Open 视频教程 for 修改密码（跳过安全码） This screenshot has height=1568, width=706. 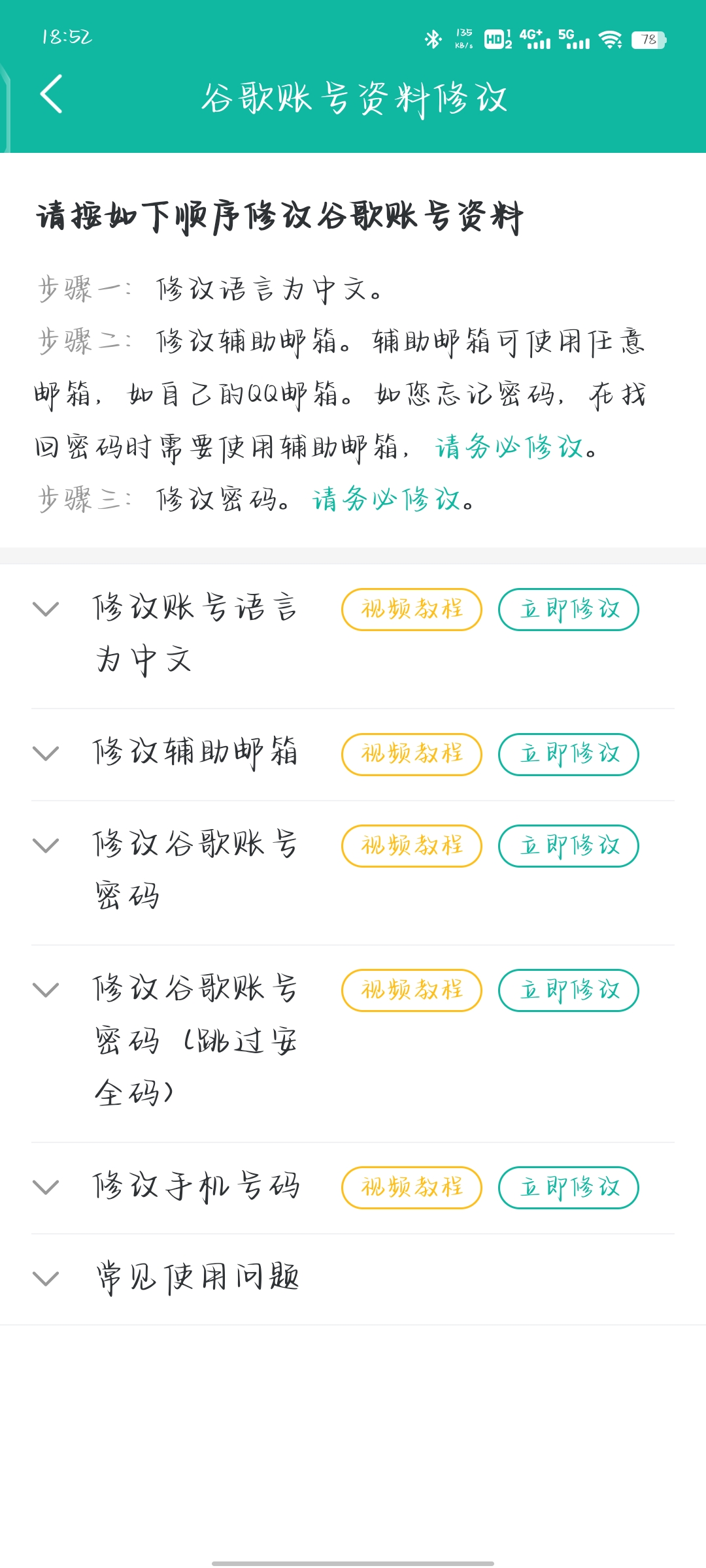pyautogui.click(x=412, y=990)
